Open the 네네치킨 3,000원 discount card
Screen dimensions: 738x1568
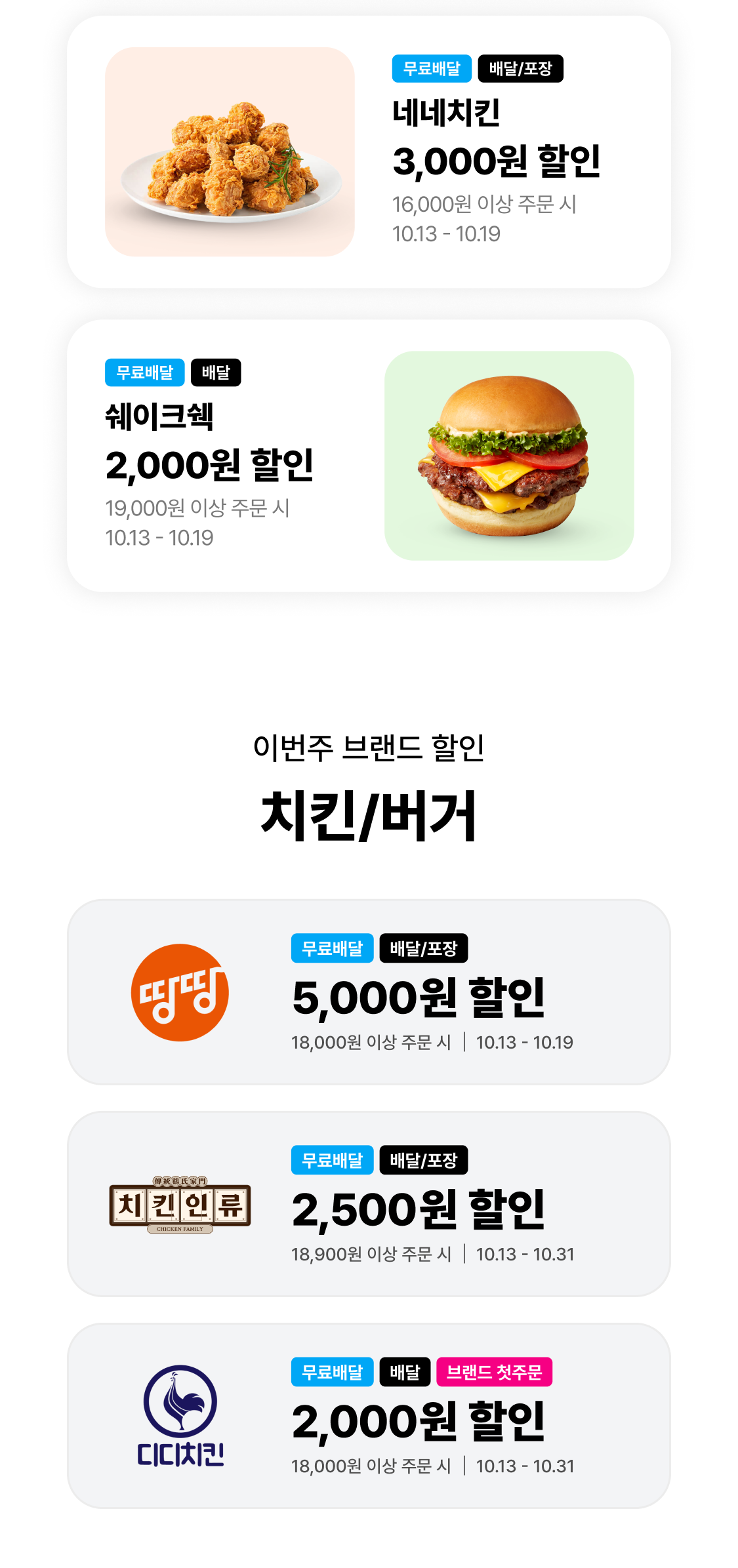coord(369,152)
